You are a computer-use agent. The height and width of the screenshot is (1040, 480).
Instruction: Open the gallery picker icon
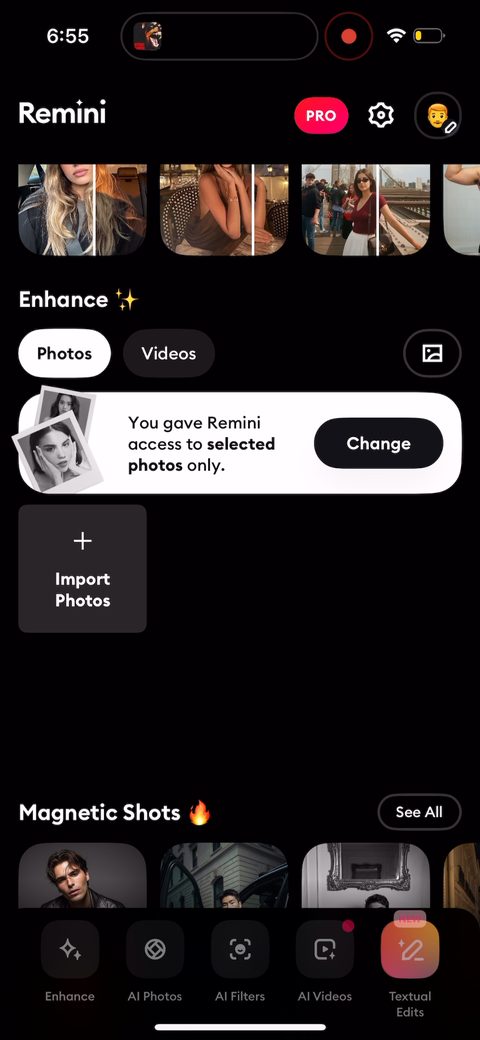click(x=432, y=354)
